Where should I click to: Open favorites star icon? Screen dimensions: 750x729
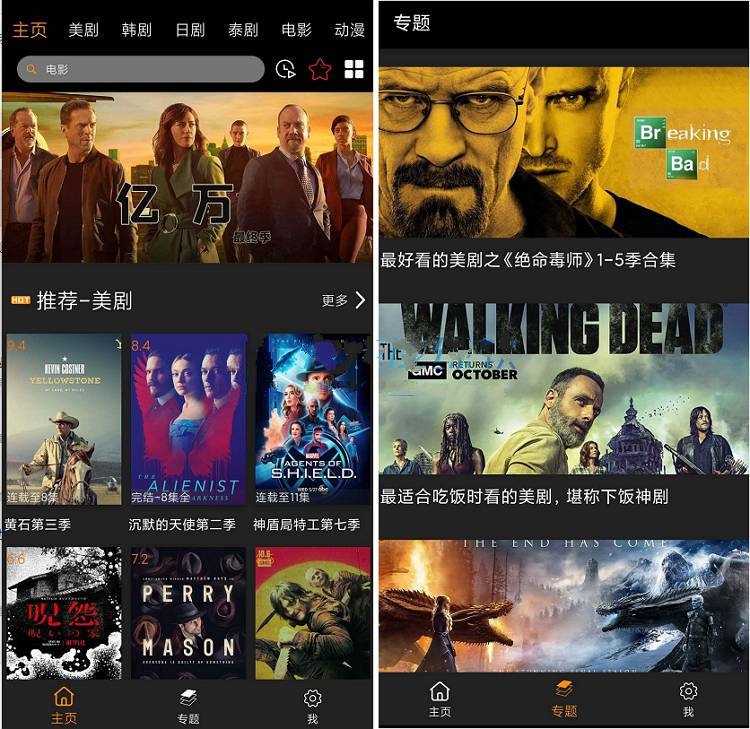pyautogui.click(x=320, y=69)
